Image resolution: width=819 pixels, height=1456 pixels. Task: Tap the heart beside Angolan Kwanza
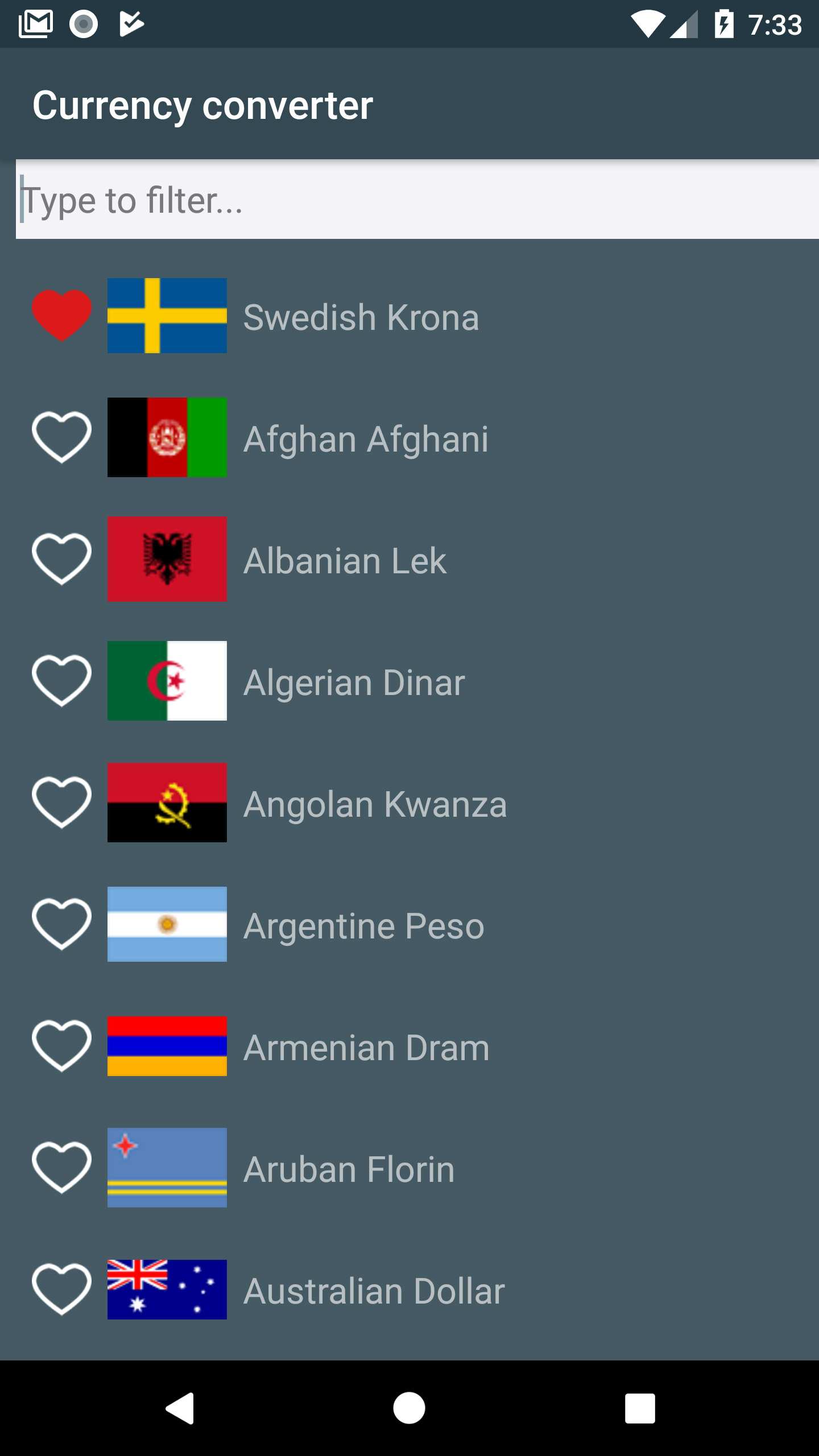tap(61, 802)
